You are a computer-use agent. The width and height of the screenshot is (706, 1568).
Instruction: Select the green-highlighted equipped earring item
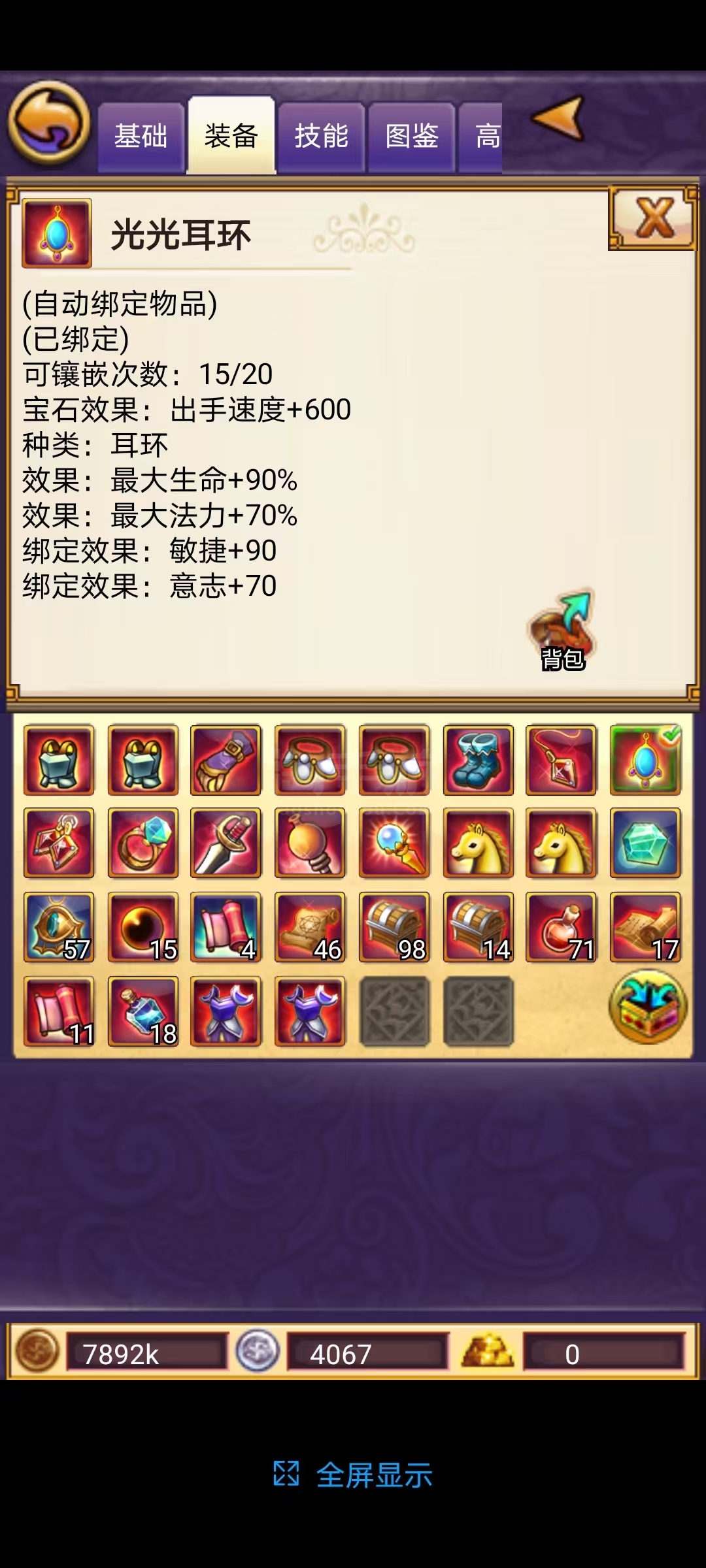pos(645,760)
